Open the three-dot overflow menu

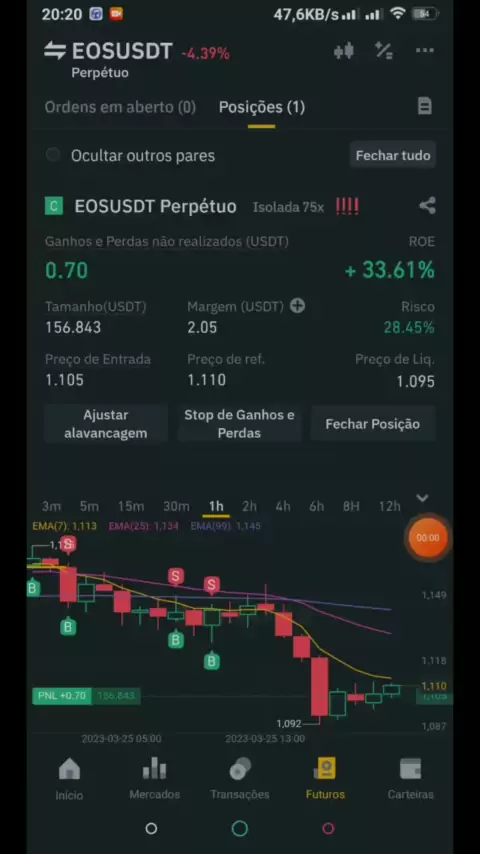coord(424,51)
